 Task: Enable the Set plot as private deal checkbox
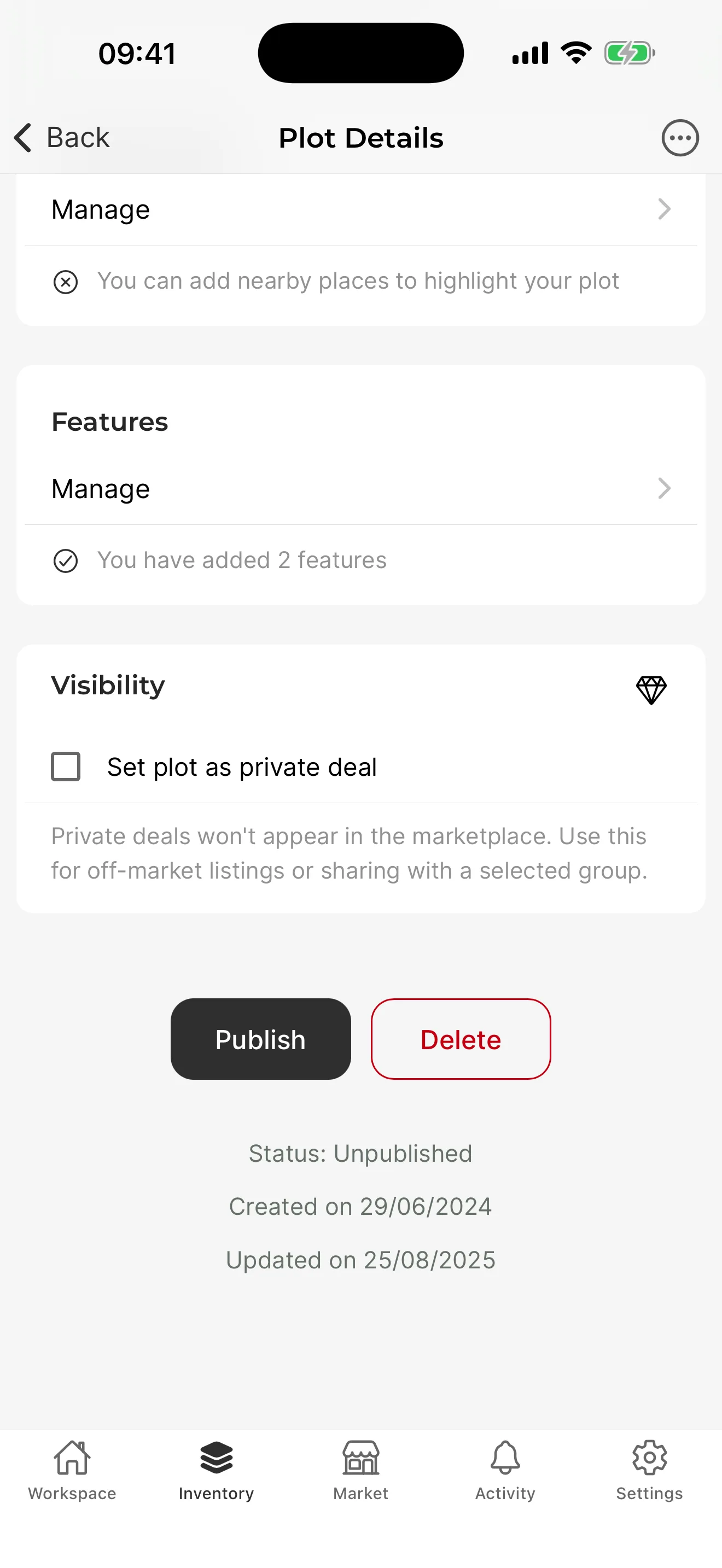[x=65, y=767]
